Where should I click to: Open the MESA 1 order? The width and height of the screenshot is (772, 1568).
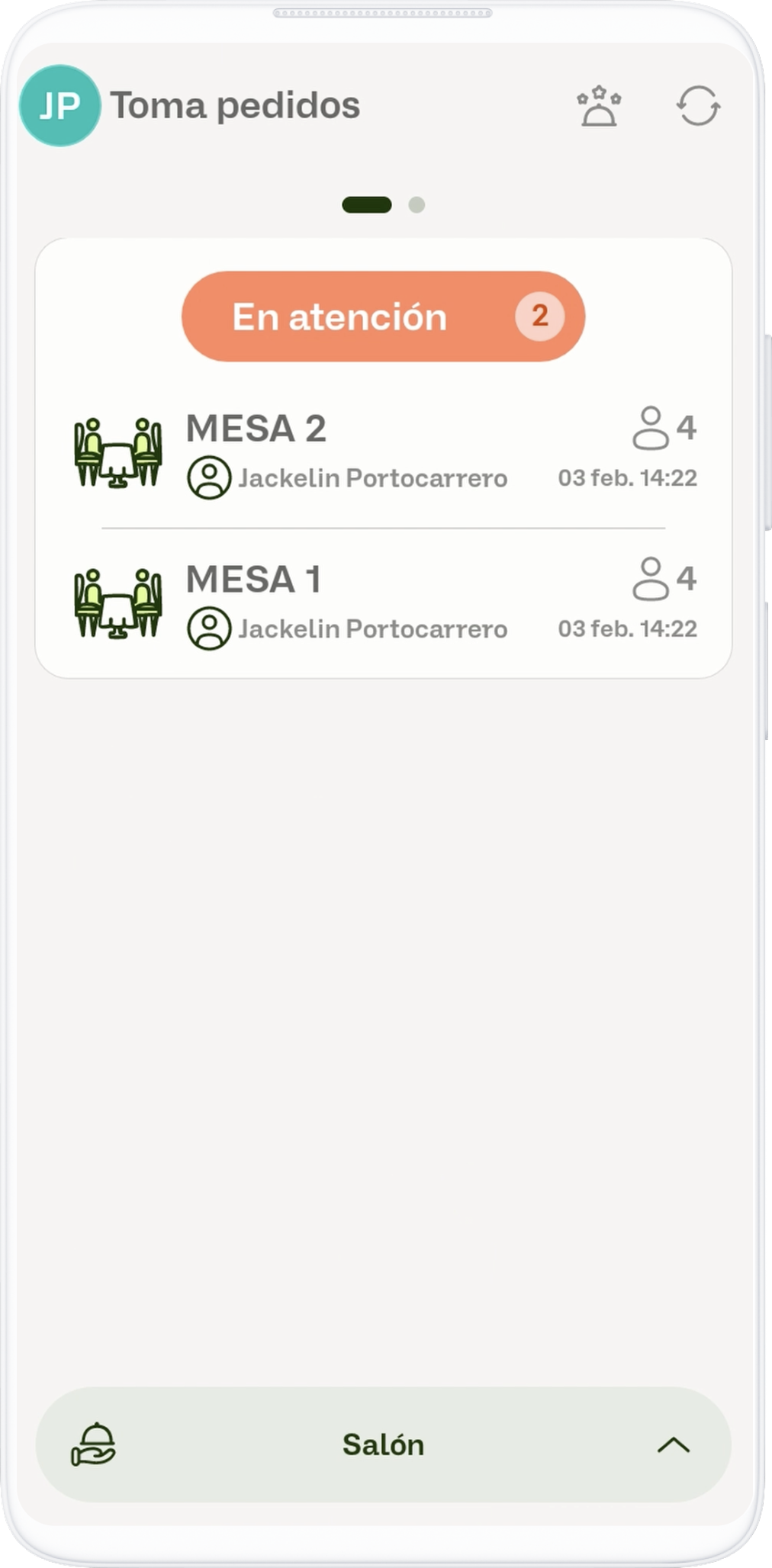[x=383, y=603]
